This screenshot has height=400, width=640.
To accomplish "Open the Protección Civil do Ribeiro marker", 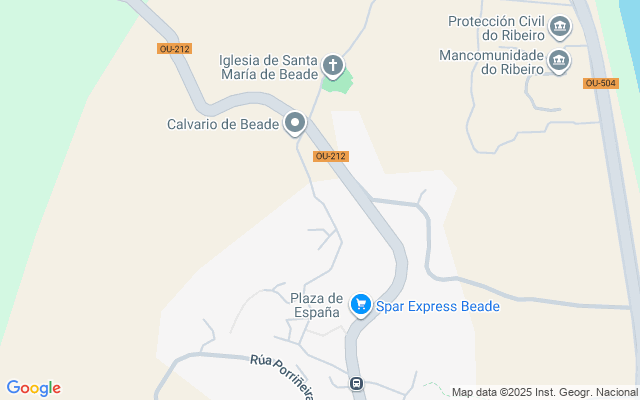I will (559, 26).
